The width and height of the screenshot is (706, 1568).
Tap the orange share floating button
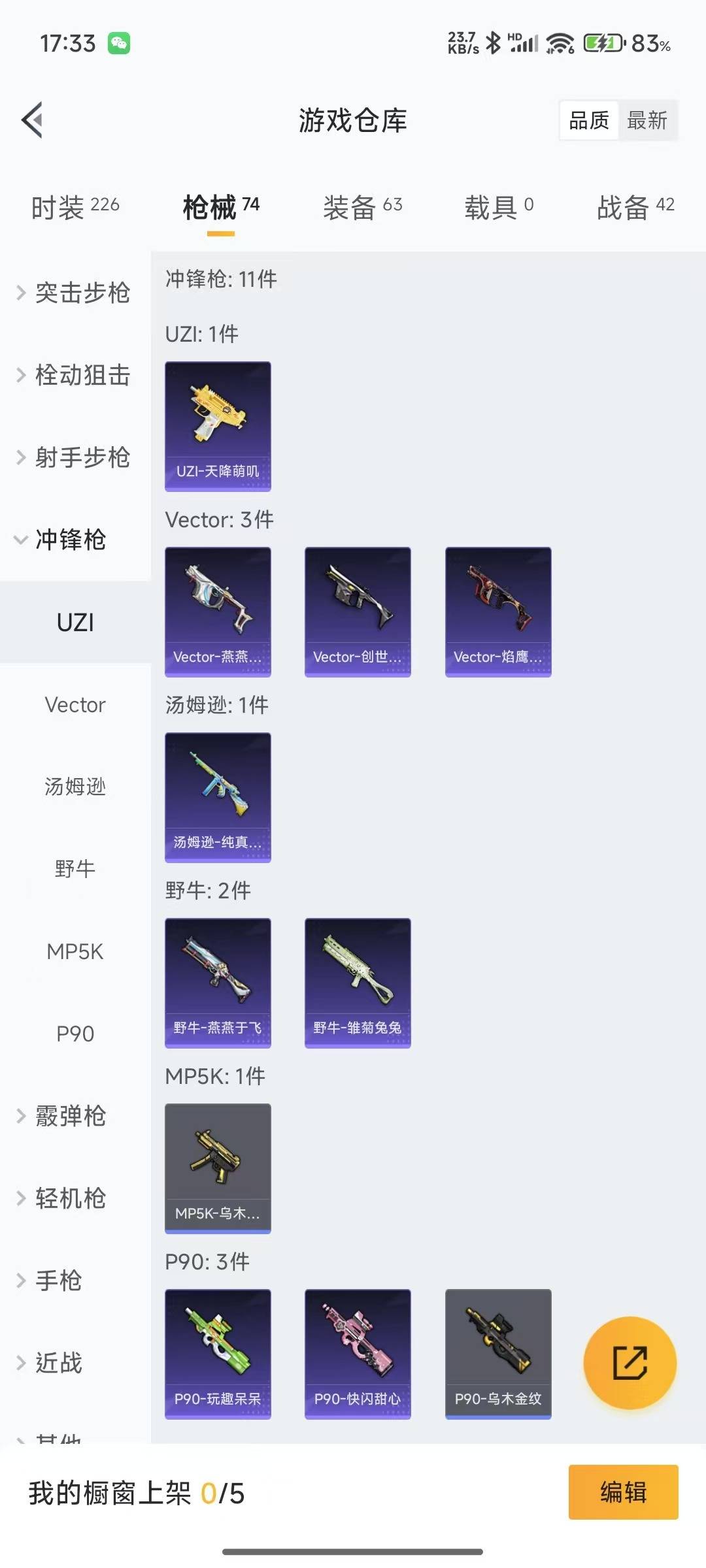[x=630, y=1363]
